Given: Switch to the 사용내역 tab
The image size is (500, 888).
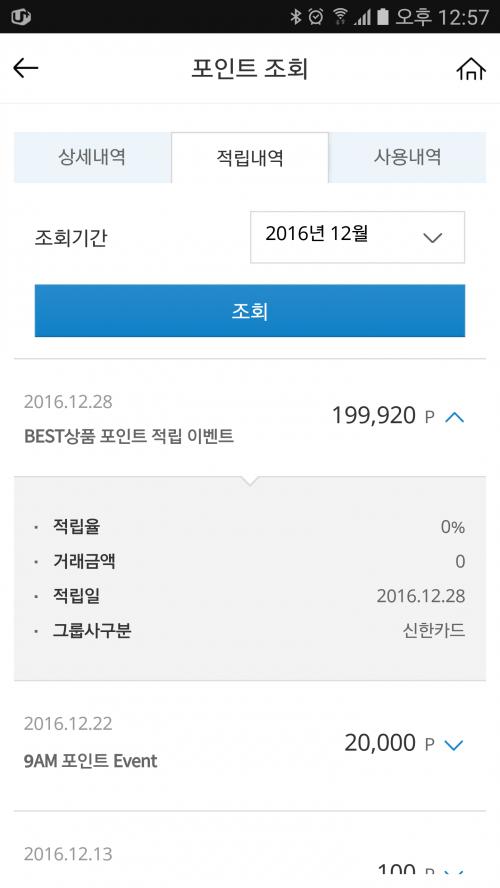Looking at the screenshot, I should point(407,157).
